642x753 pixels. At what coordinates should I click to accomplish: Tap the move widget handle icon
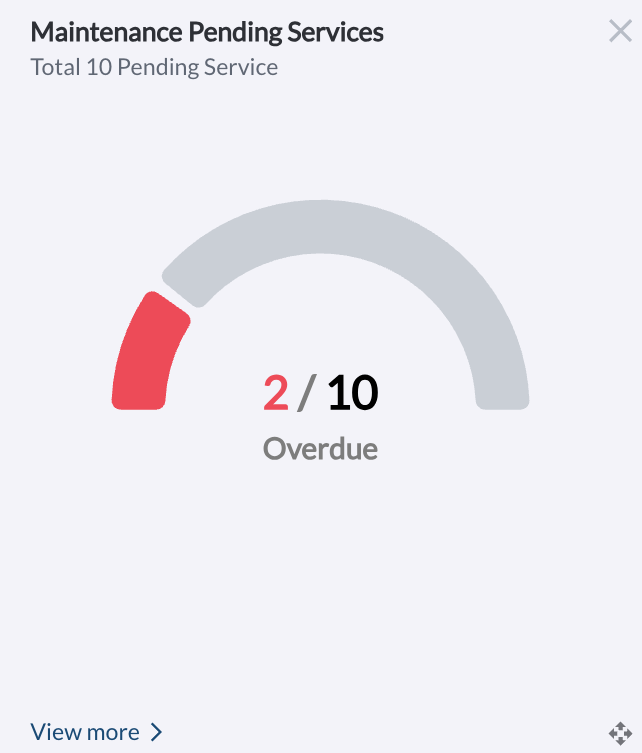(x=620, y=733)
